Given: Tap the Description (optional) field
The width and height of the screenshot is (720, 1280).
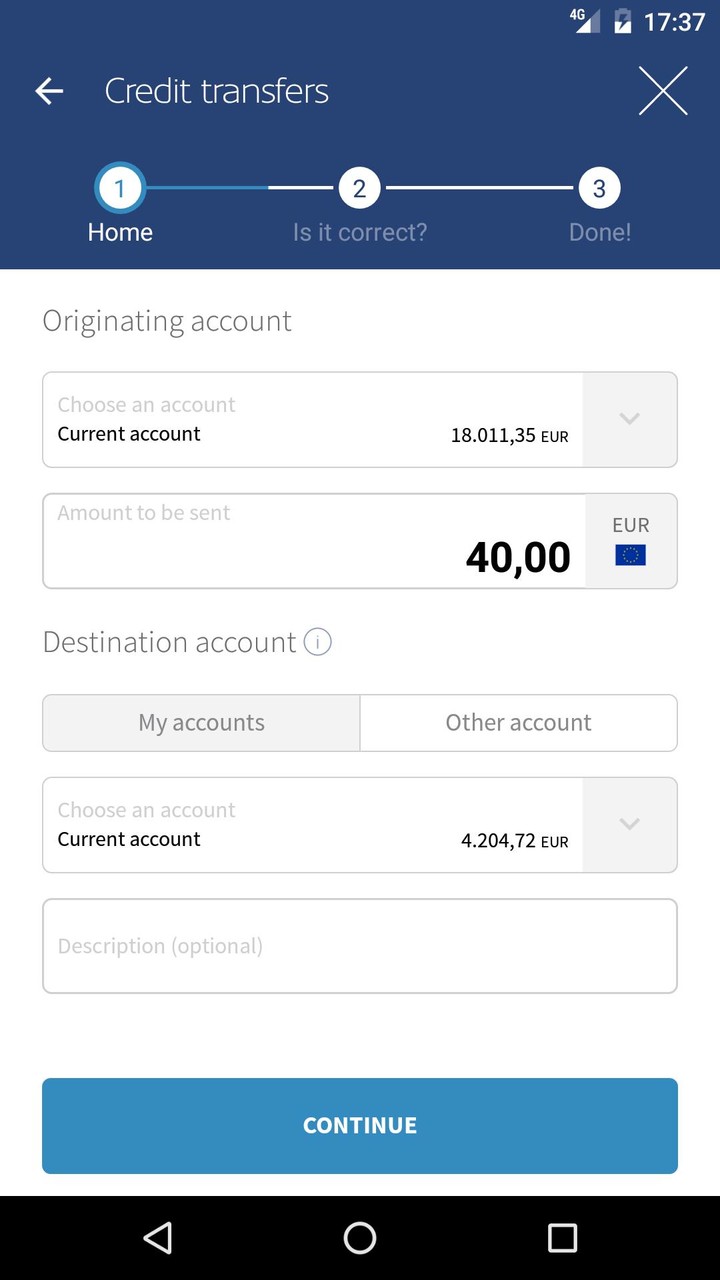Looking at the screenshot, I should tap(360, 946).
